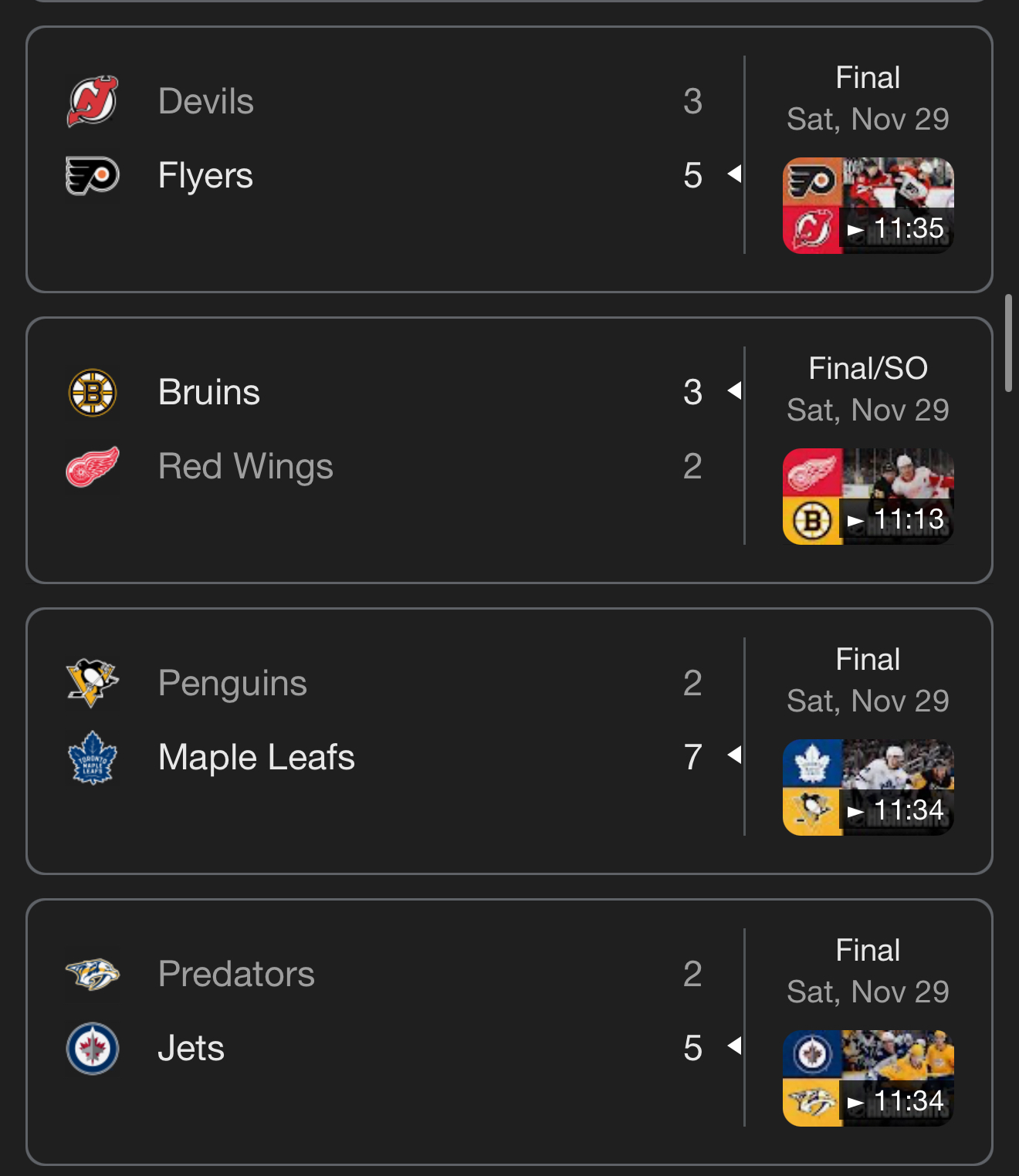
Task: Play the Red Wings–Bruins 11:13 highlights video
Action: [868, 496]
